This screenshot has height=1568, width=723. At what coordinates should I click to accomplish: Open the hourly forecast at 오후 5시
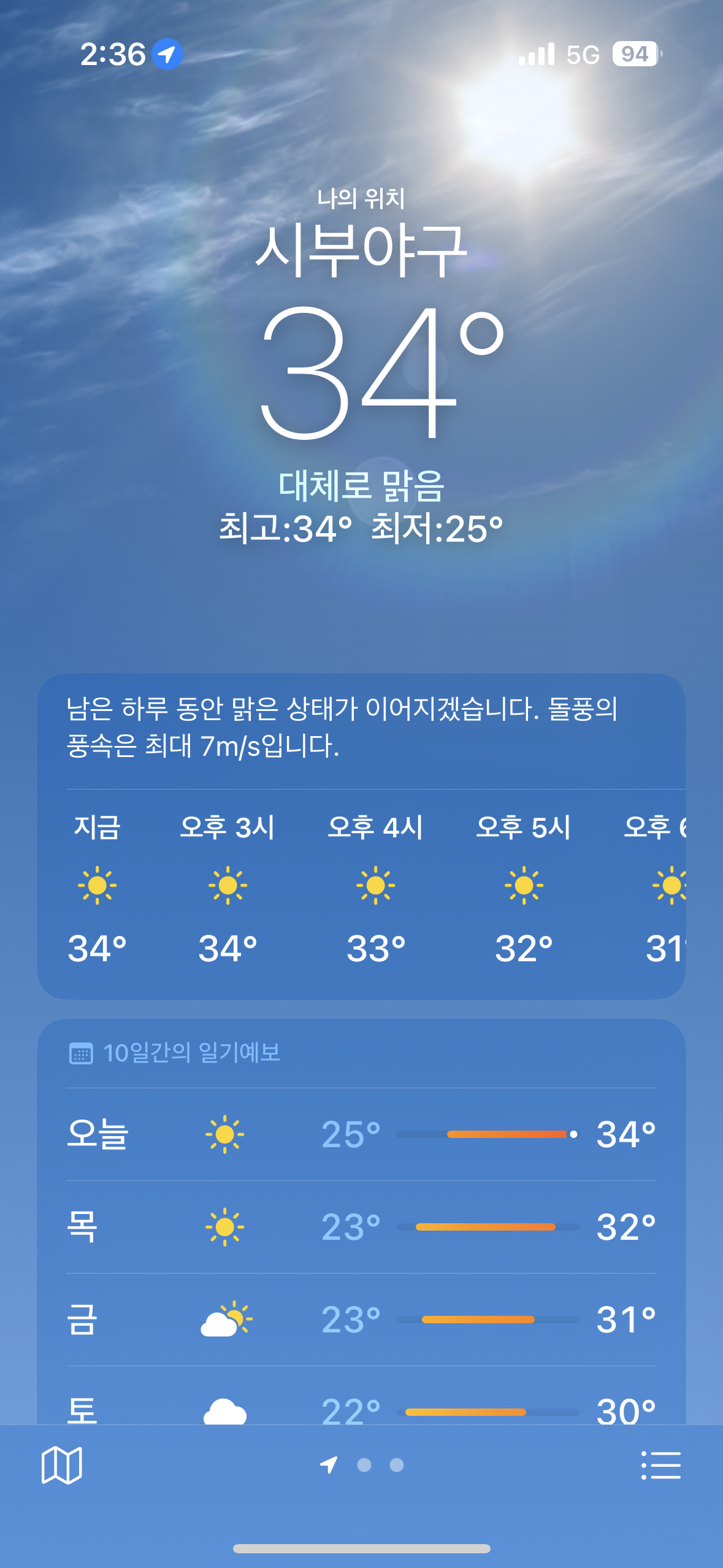click(524, 889)
